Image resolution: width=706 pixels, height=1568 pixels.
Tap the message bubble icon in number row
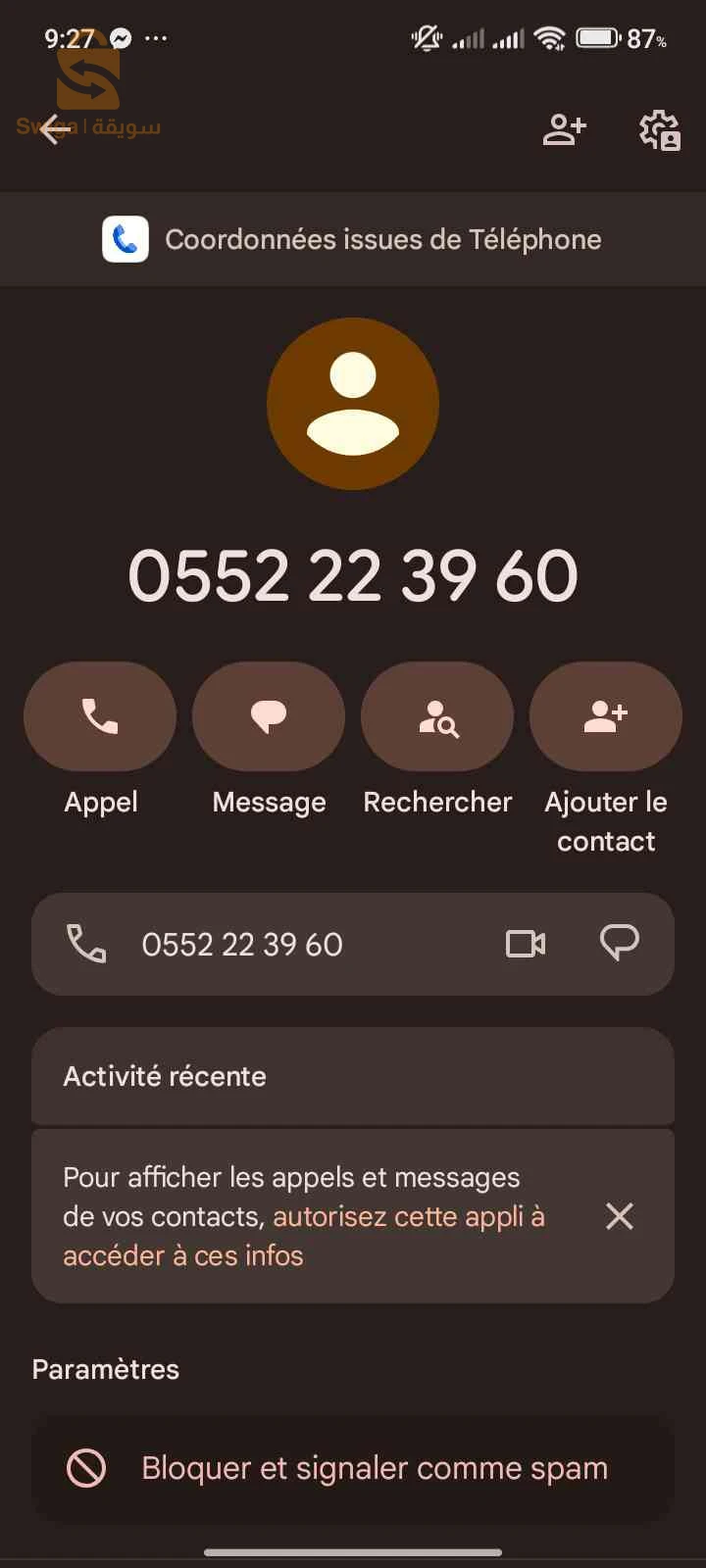(619, 944)
